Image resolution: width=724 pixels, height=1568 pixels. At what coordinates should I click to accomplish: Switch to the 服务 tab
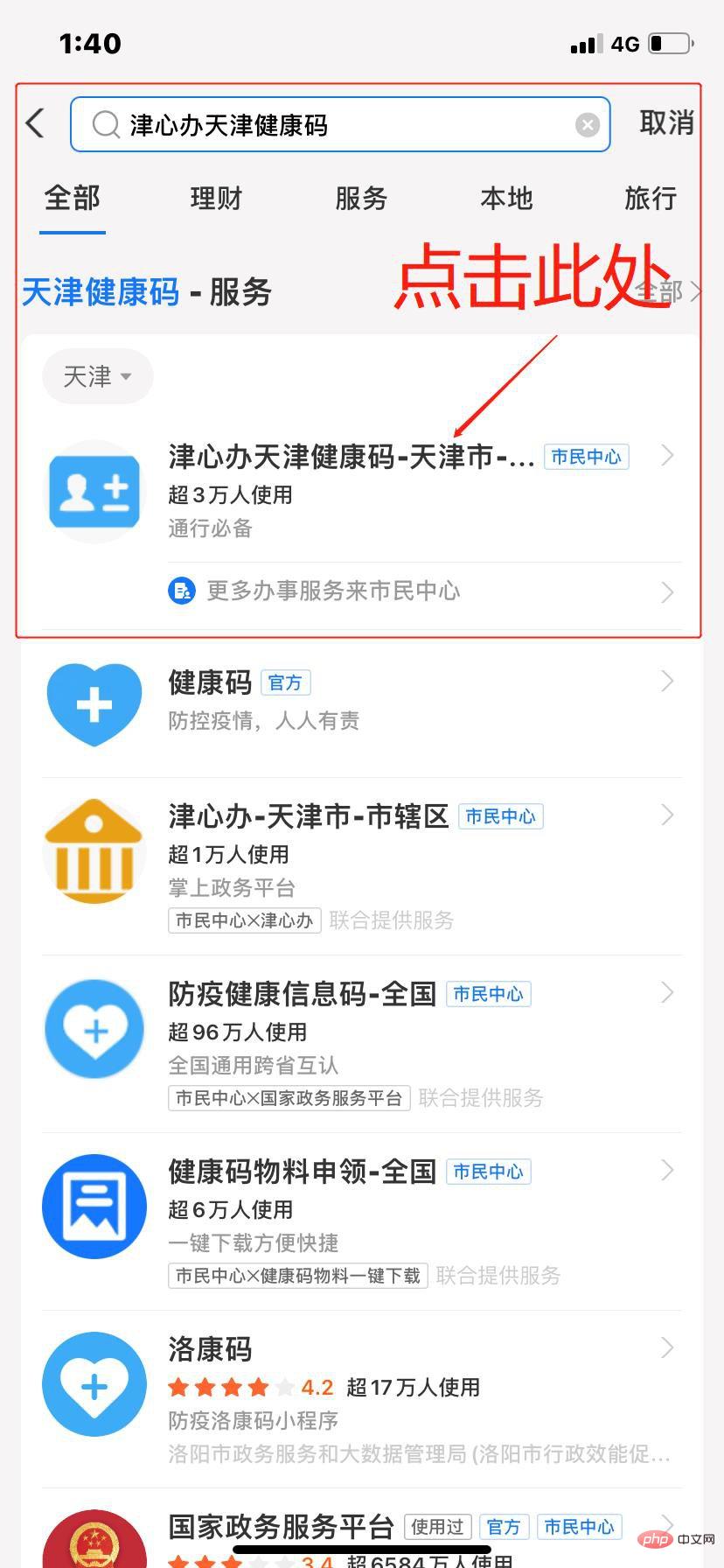(x=360, y=199)
